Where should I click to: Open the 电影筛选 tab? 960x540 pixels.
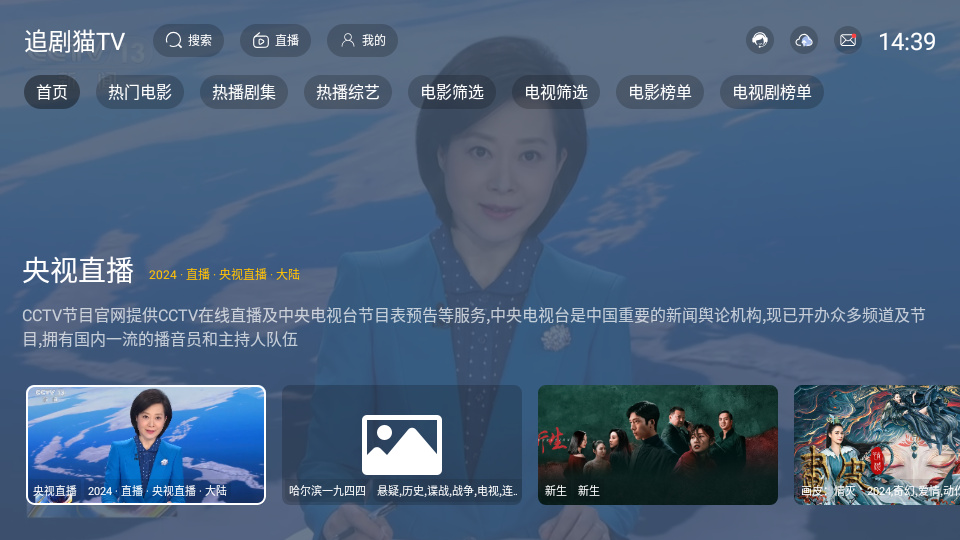pos(452,93)
